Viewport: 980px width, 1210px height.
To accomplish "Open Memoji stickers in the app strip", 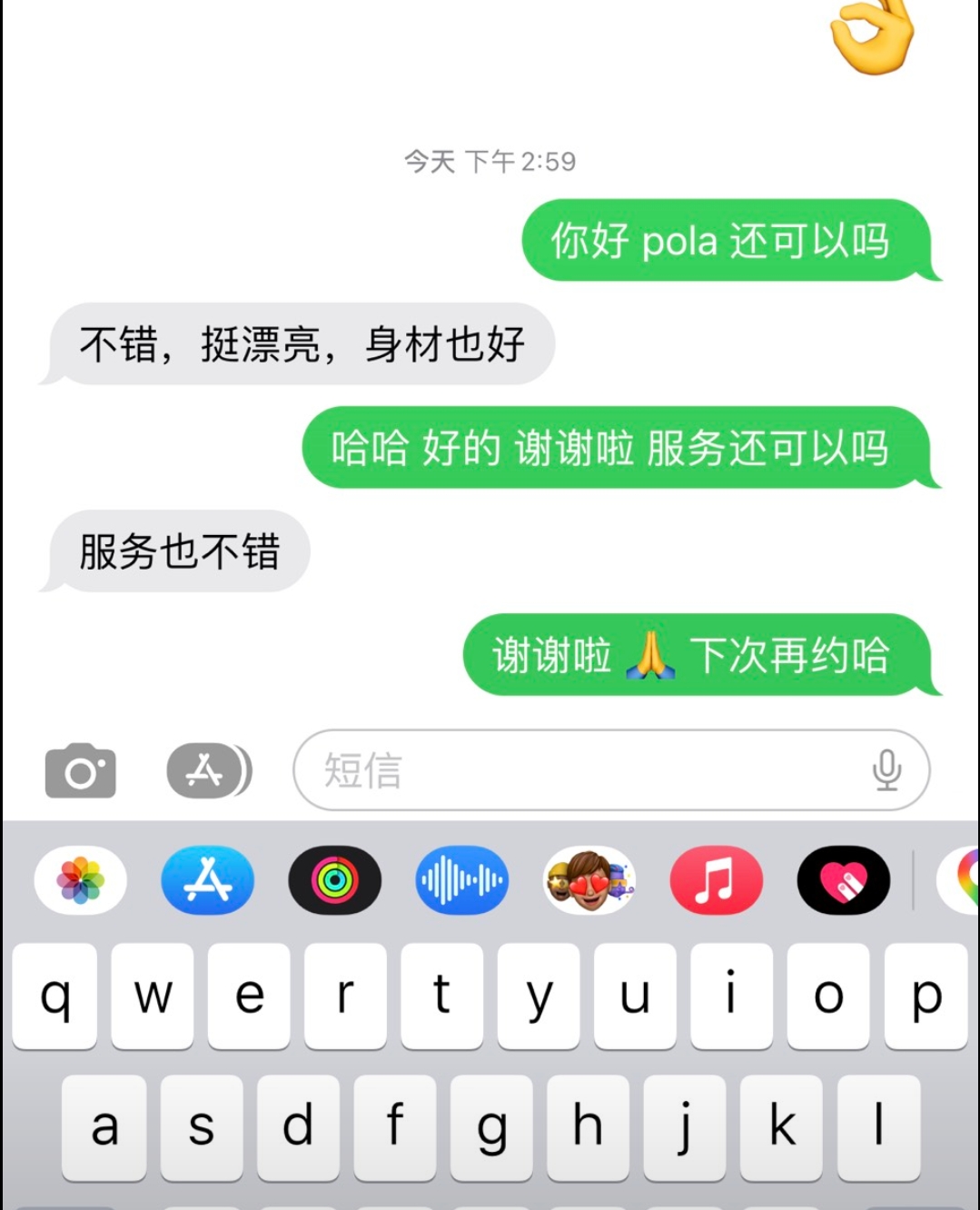I will (589, 880).
